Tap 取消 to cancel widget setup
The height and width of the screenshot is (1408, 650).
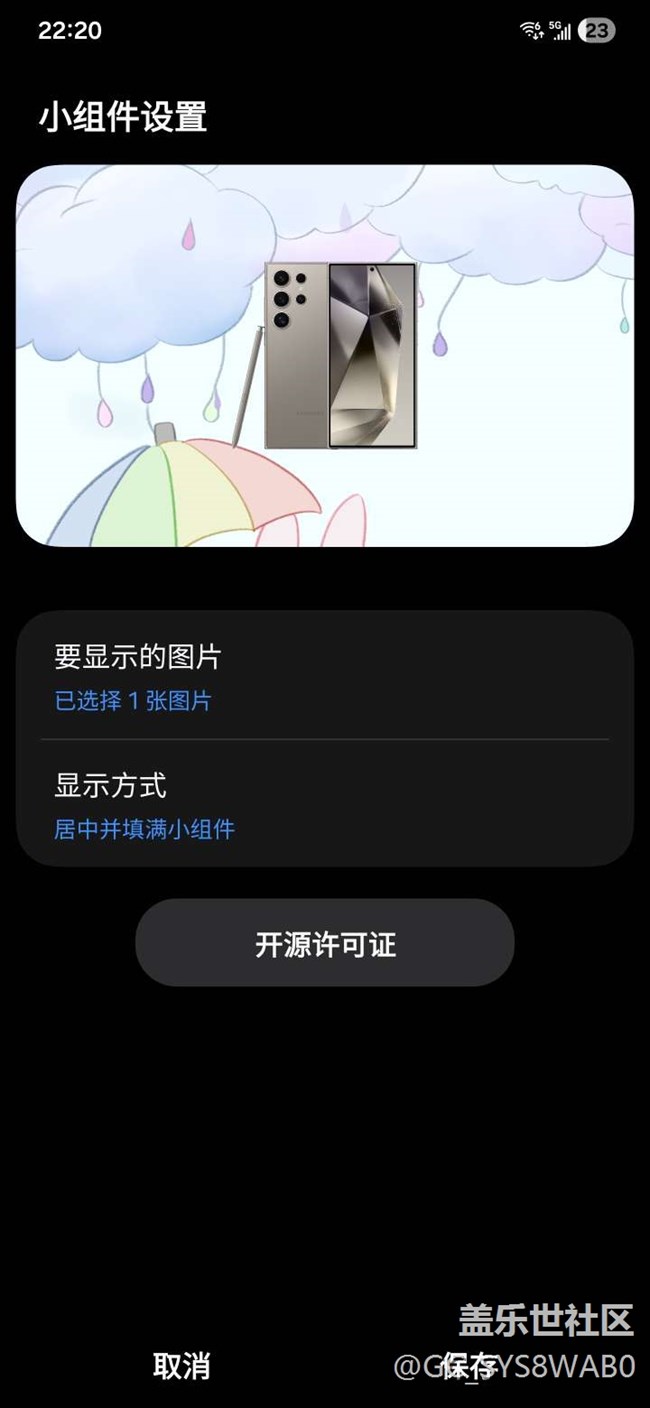tap(182, 1365)
